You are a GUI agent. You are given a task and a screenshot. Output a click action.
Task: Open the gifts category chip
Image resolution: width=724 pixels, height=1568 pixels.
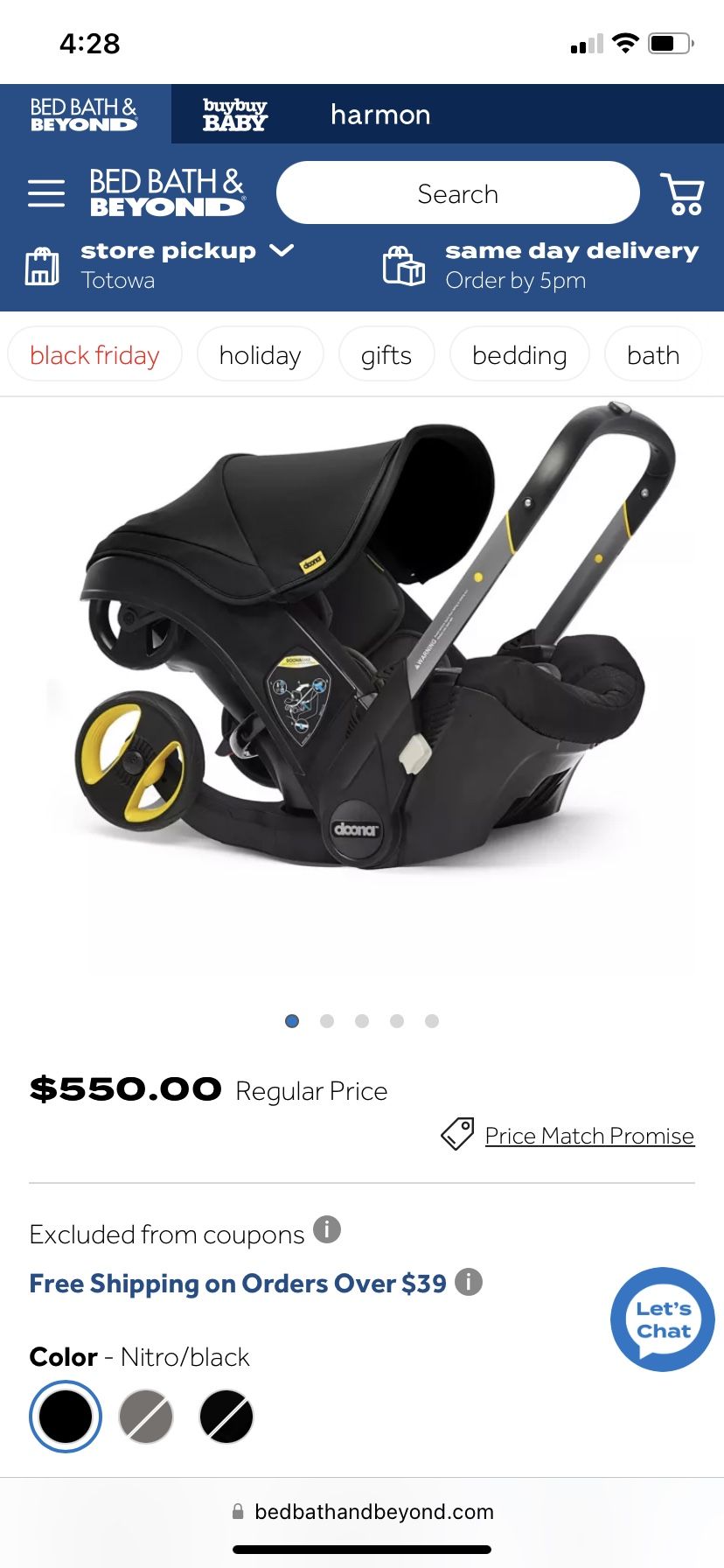pos(386,355)
